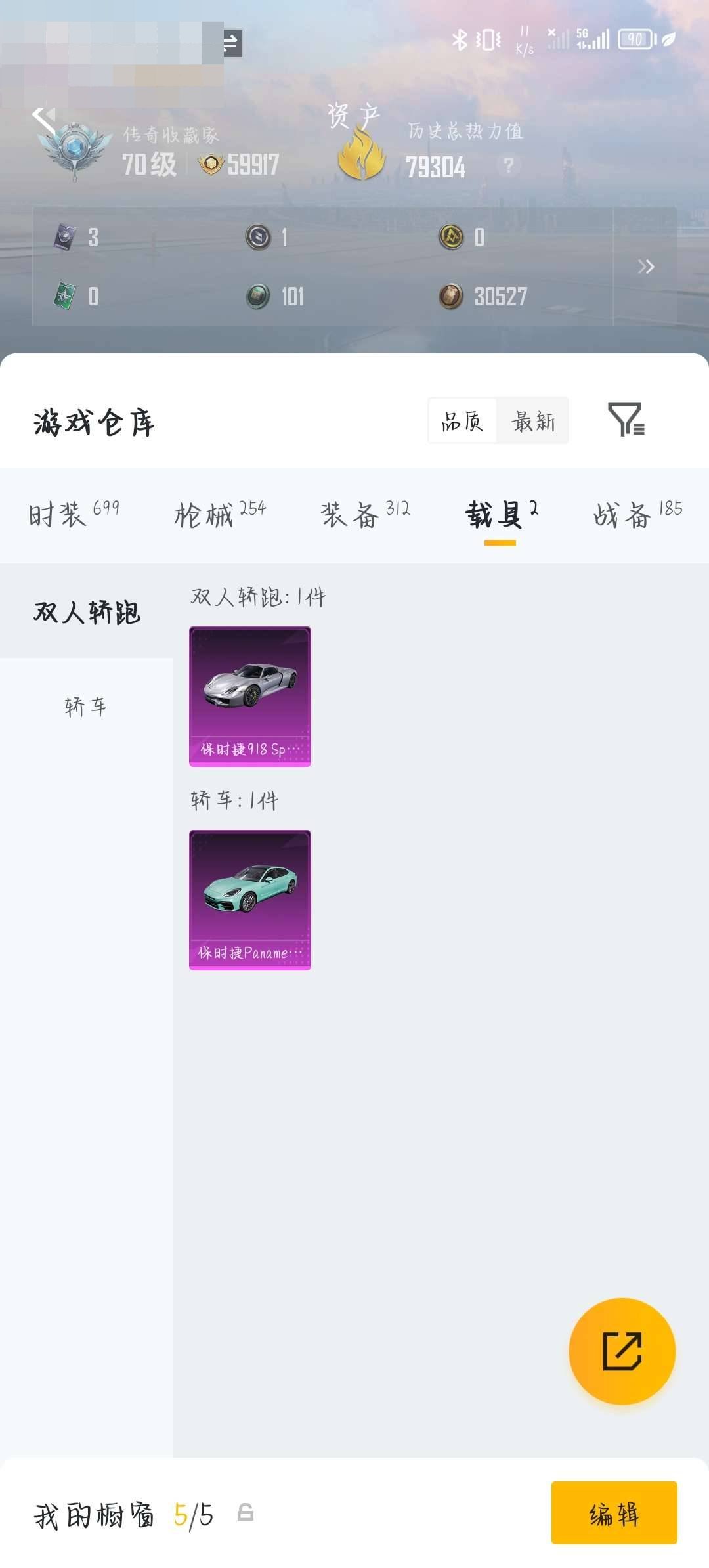The height and width of the screenshot is (1568, 709).
Task: Click the help question mark beside 79304
Action: point(509,166)
